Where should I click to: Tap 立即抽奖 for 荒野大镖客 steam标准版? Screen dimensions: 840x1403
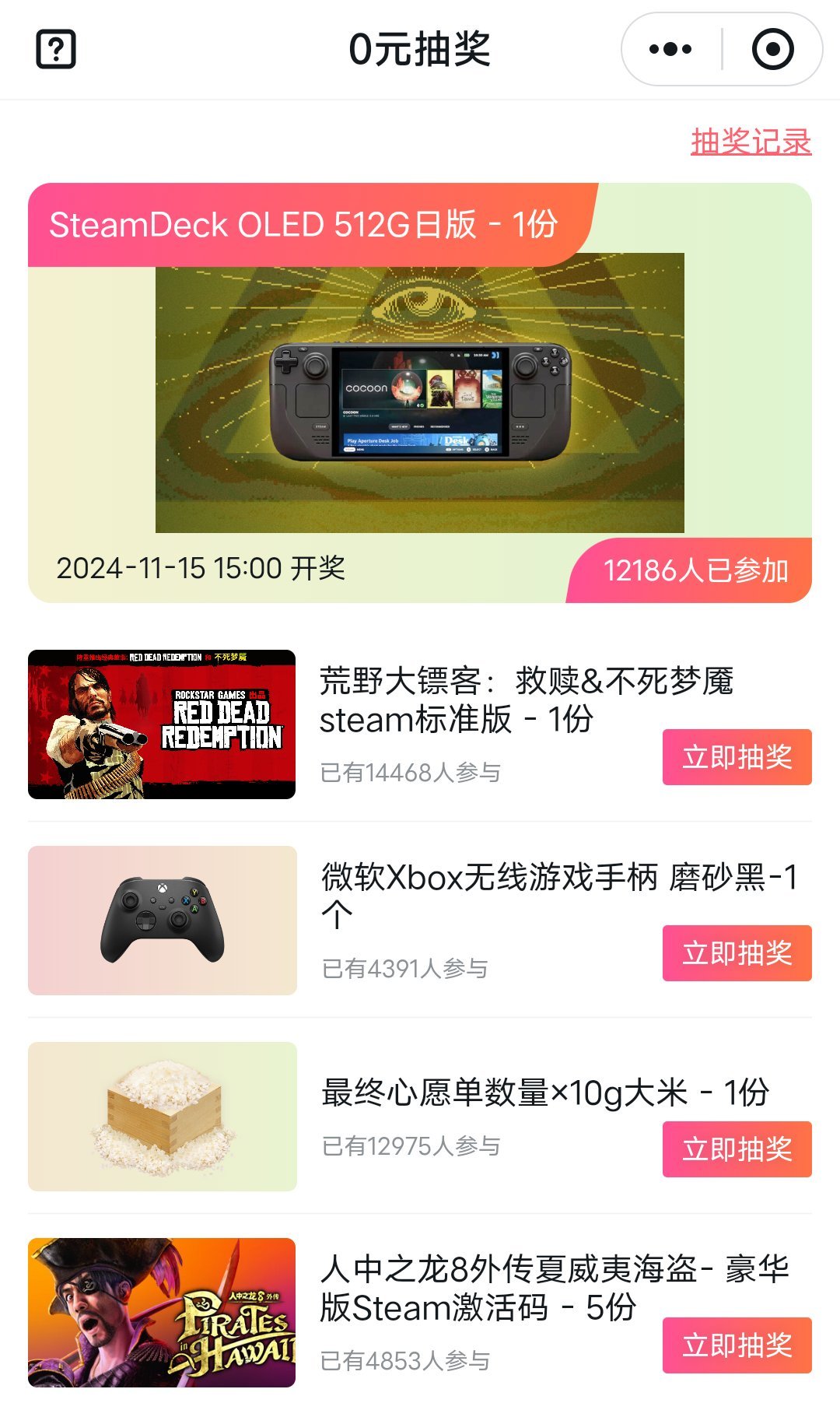tap(737, 757)
